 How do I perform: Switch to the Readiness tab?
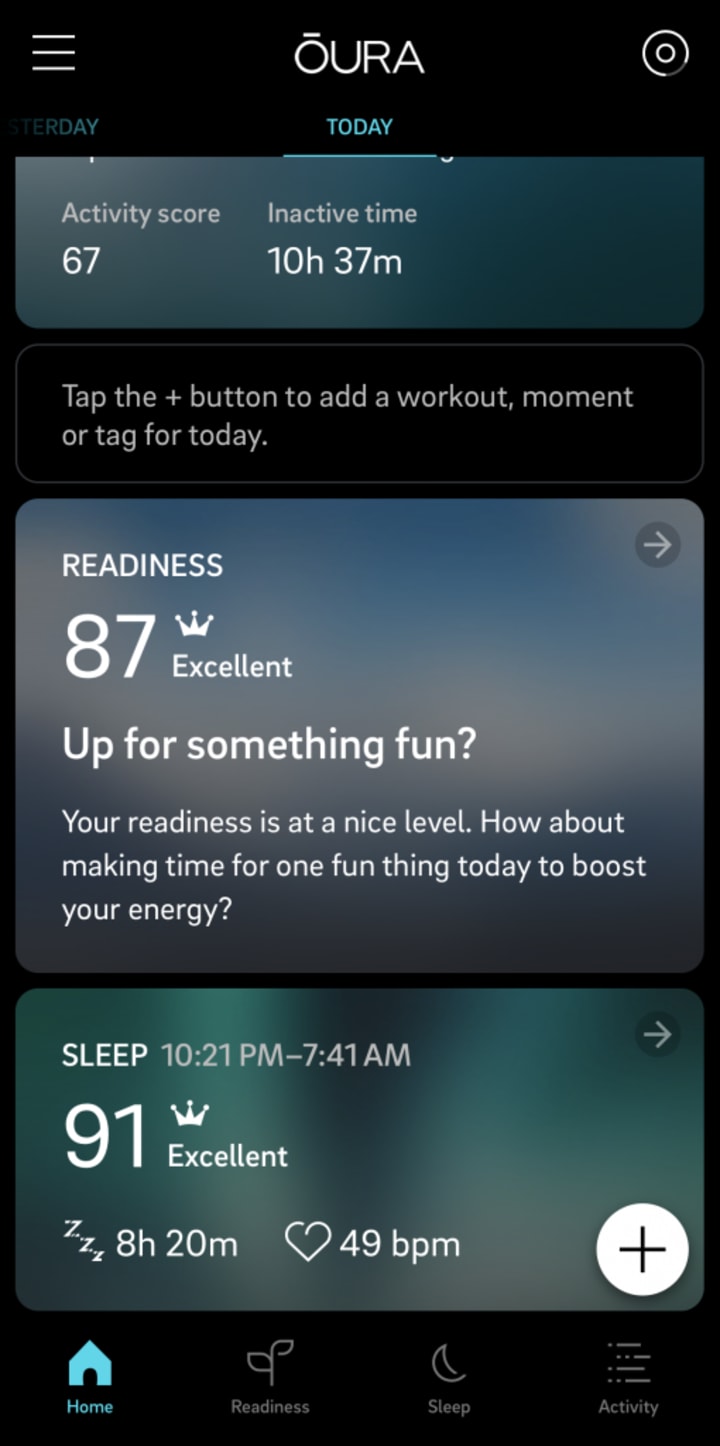[x=270, y=1379]
